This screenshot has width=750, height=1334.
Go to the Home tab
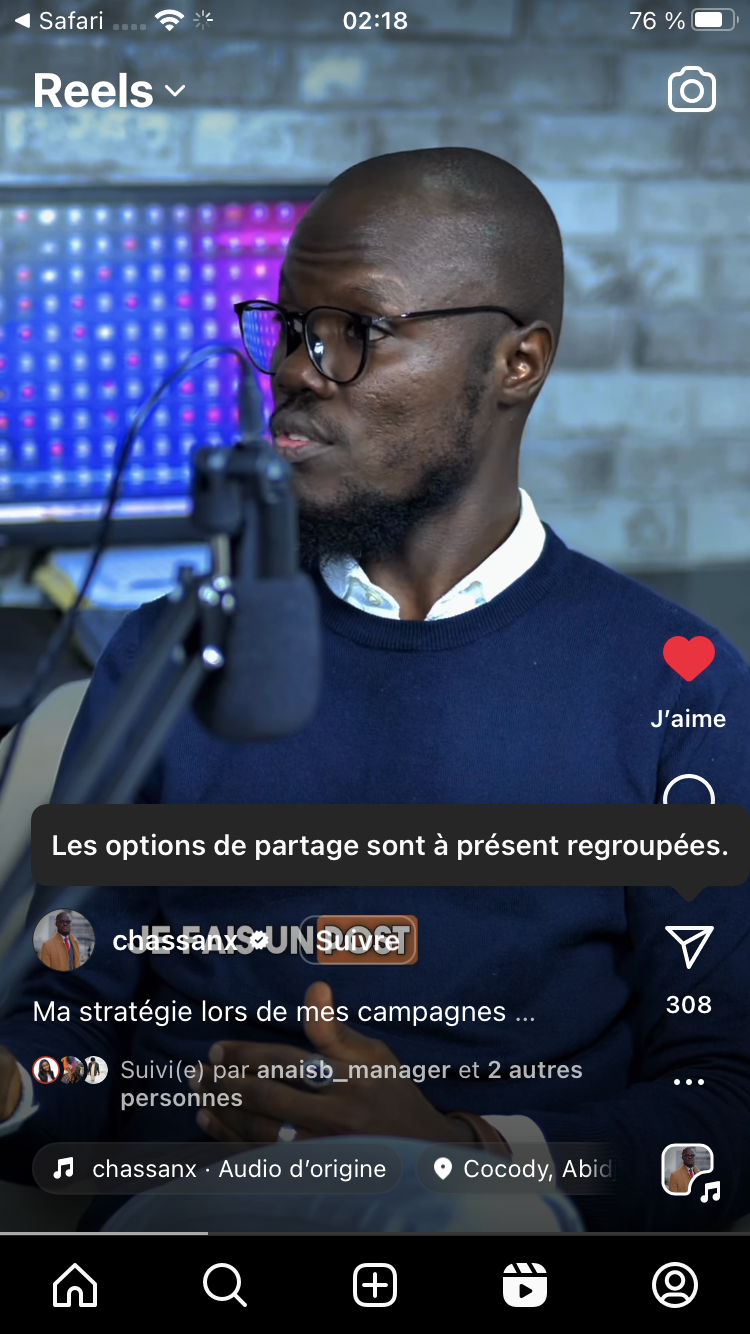[x=75, y=1284]
